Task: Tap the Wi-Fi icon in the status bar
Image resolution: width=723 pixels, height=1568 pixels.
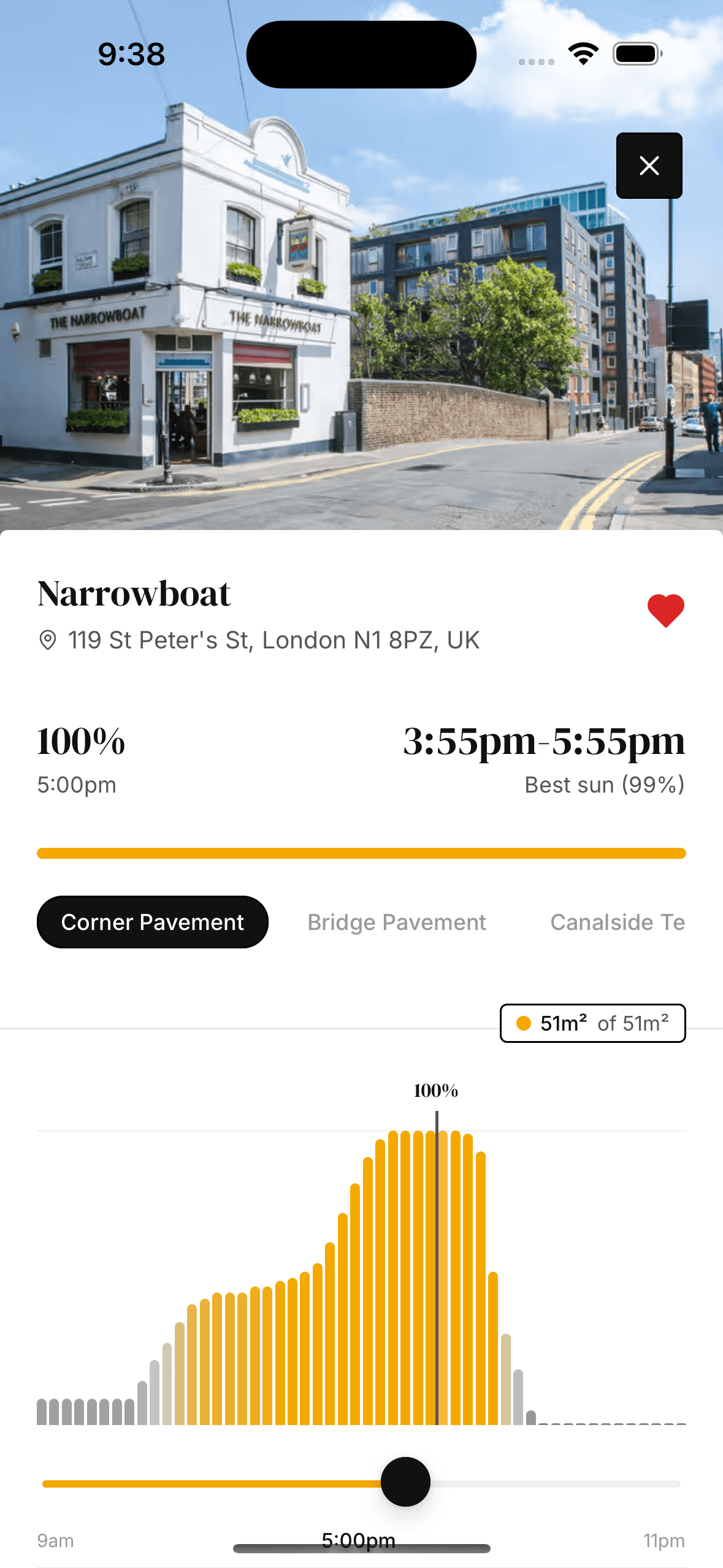Action: tap(582, 54)
